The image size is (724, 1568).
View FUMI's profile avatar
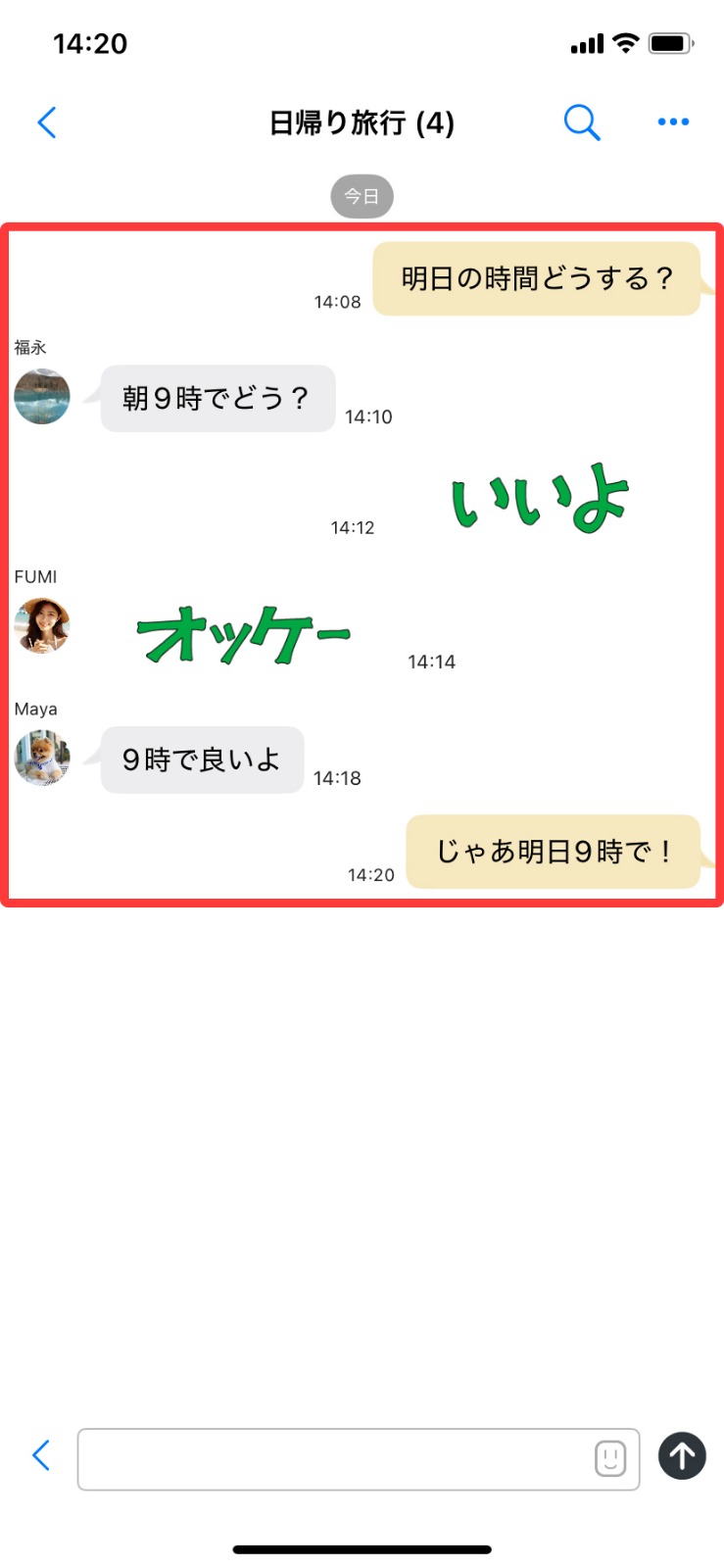[42, 626]
